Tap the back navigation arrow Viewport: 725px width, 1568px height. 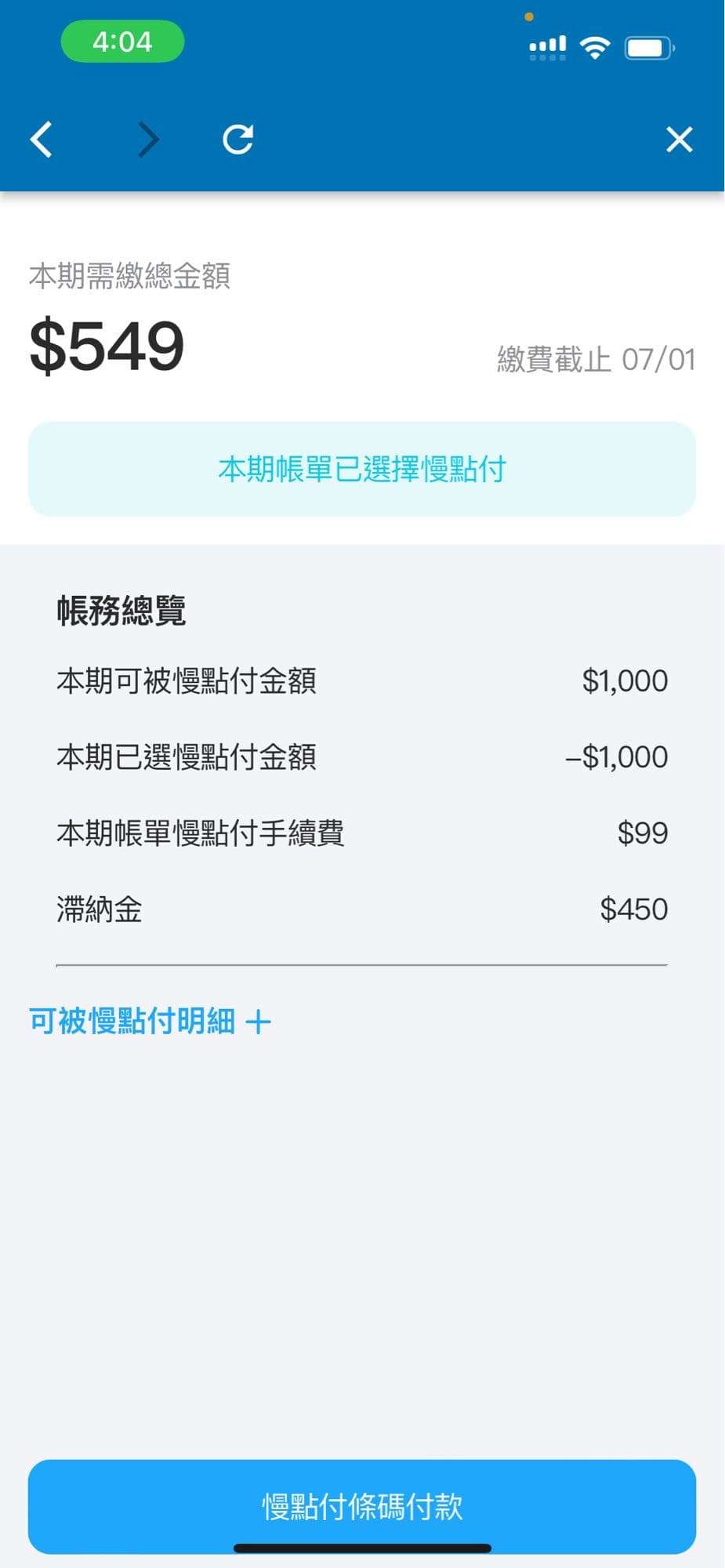41,140
